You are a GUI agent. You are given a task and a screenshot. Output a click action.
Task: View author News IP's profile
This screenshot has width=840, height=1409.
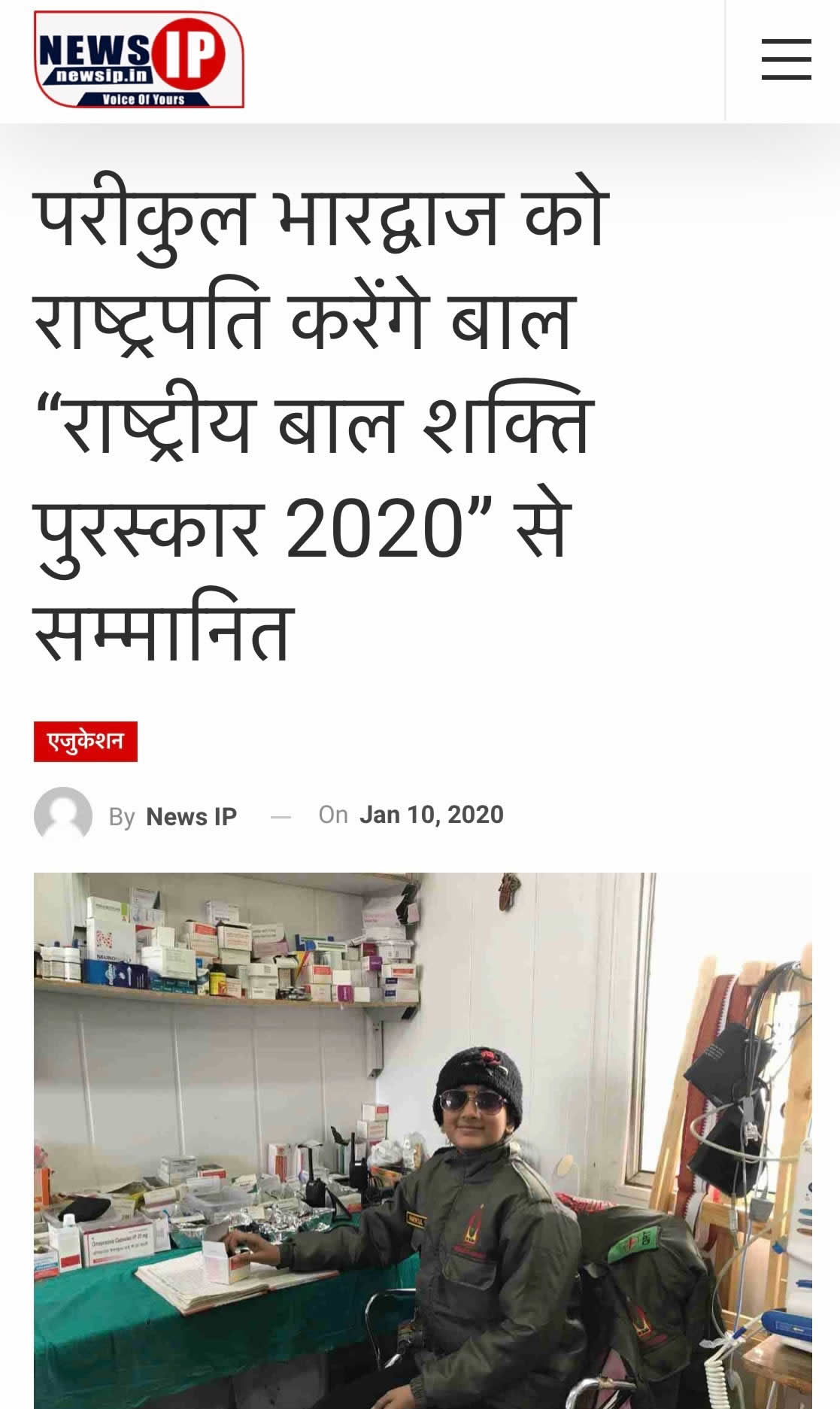coord(191,816)
